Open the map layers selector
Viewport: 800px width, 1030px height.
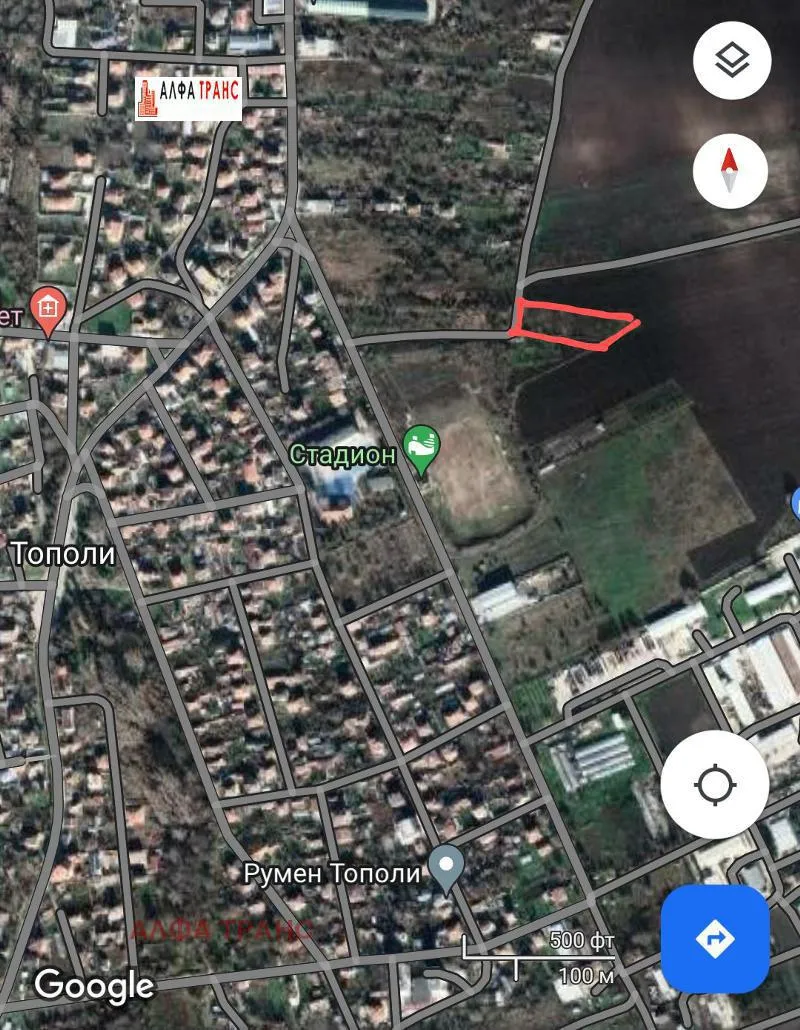pos(731,61)
